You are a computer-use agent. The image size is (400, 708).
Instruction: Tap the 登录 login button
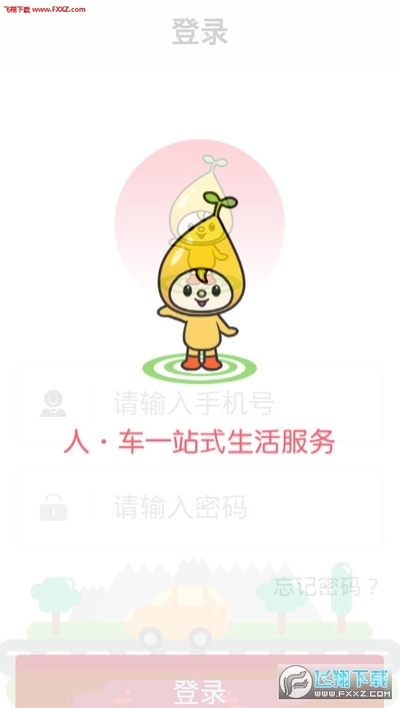tap(200, 682)
